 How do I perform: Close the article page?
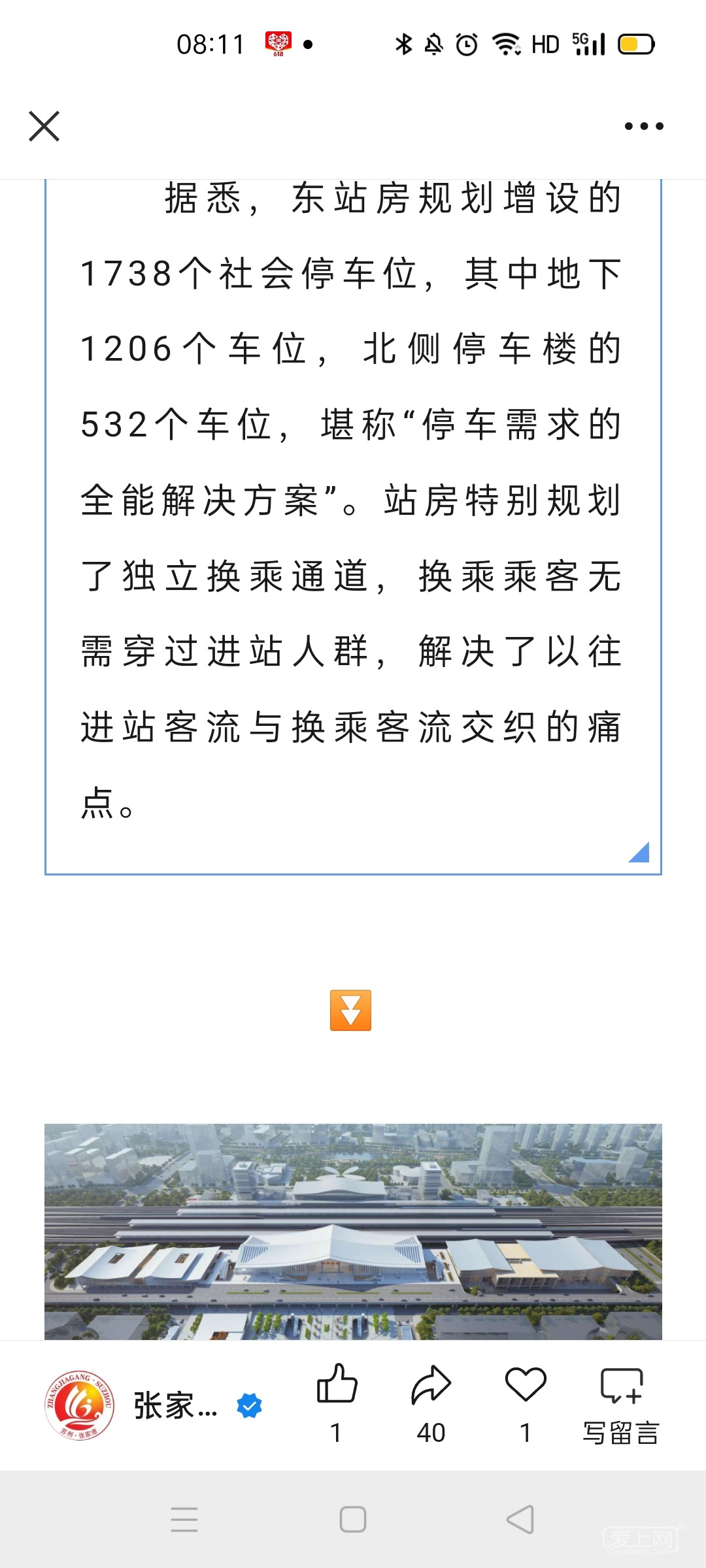tap(44, 126)
